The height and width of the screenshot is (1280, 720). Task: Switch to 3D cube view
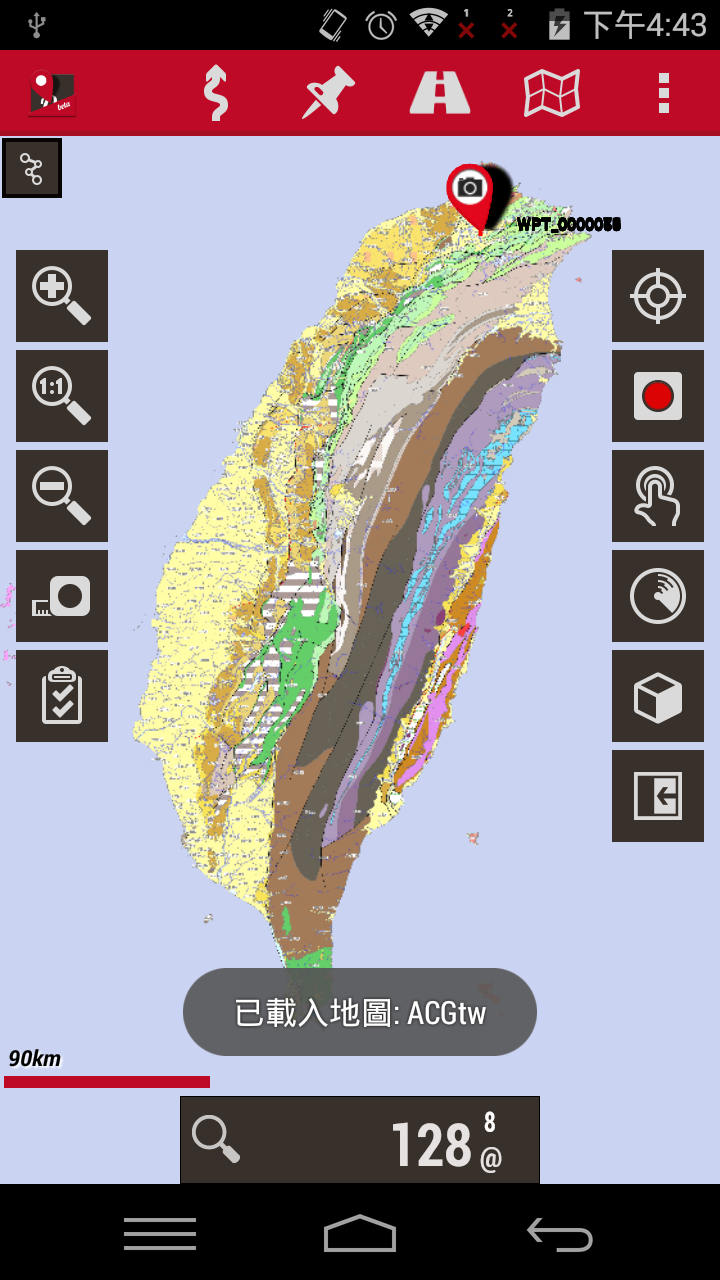click(658, 696)
